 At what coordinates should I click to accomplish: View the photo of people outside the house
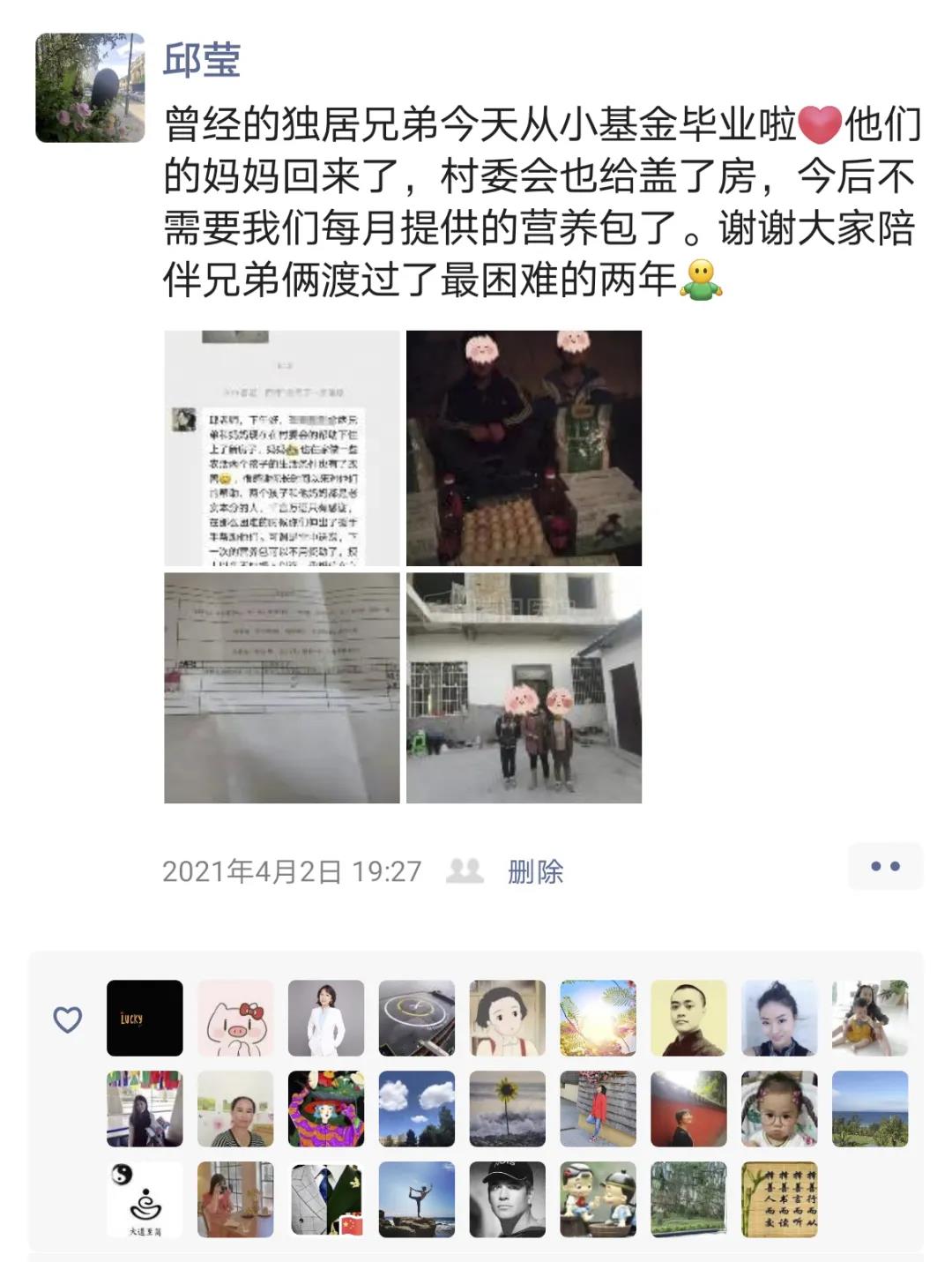pyautogui.click(x=524, y=688)
